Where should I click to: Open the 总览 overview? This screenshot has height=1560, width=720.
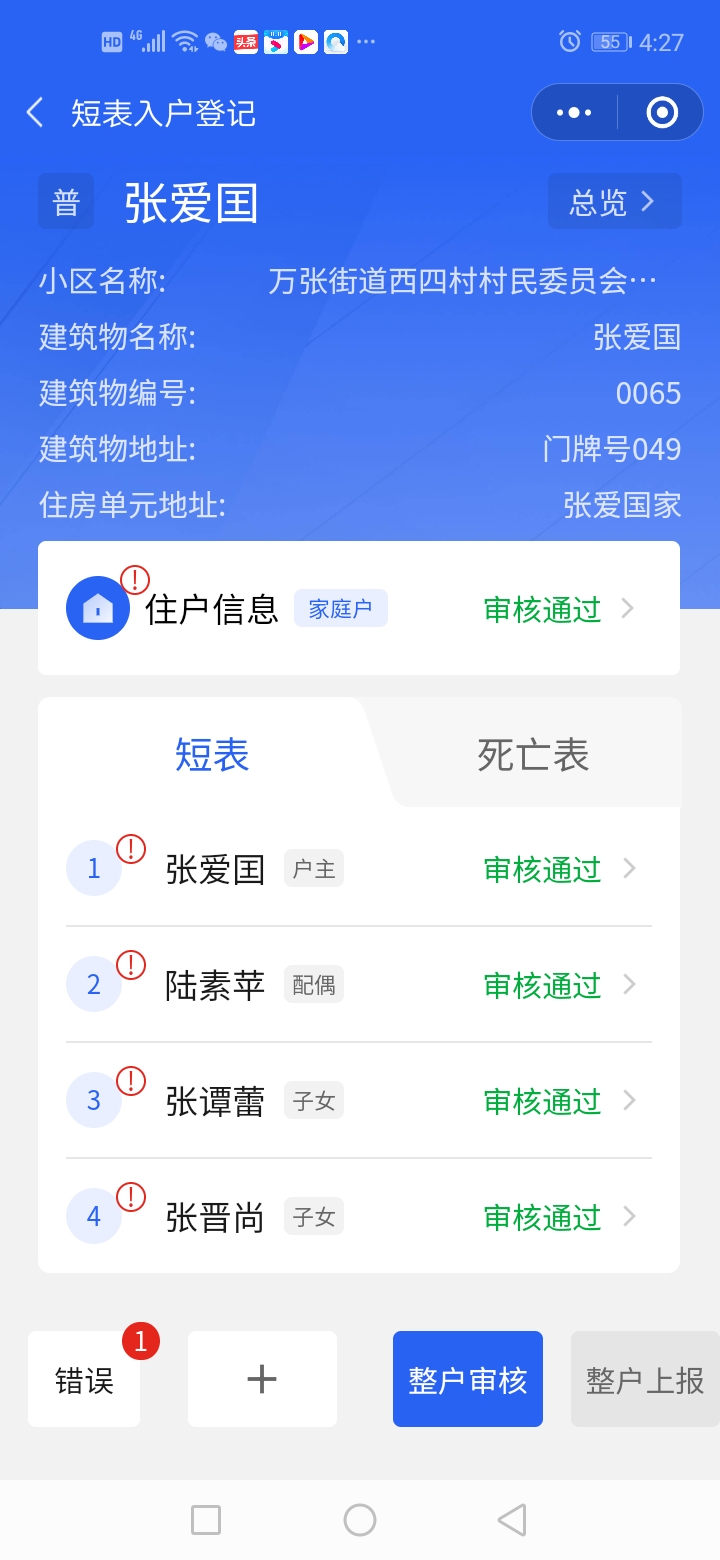(x=614, y=202)
